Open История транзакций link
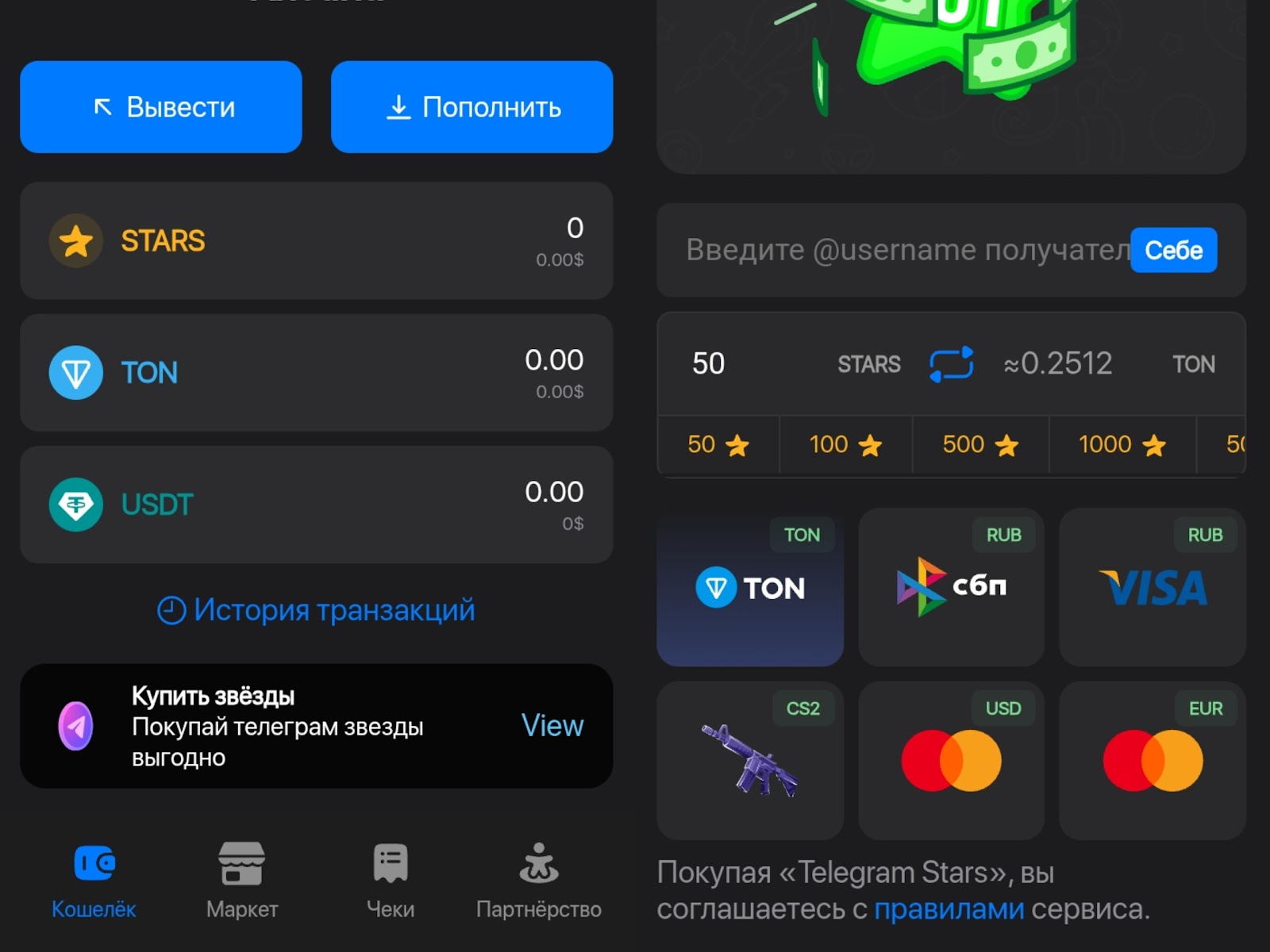 pos(316,610)
